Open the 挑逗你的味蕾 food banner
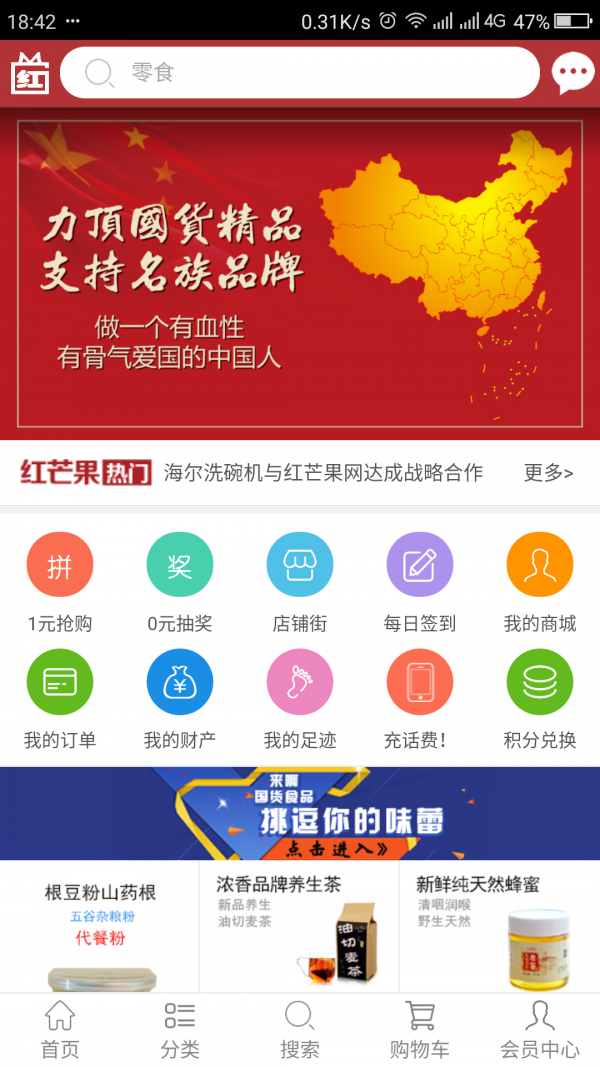600x1067 pixels. pos(300,813)
